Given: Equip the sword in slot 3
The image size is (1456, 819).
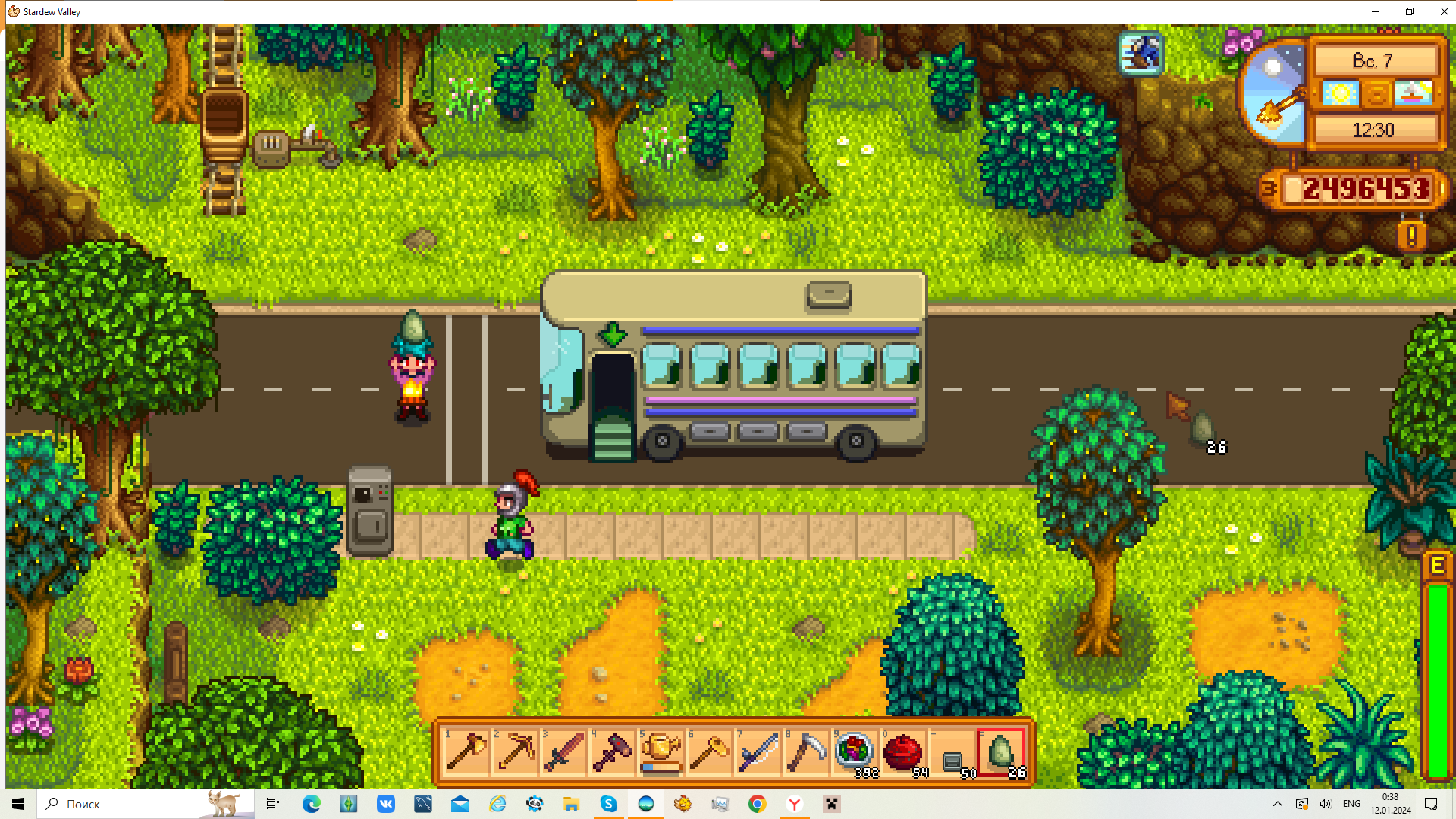Looking at the screenshot, I should (563, 752).
